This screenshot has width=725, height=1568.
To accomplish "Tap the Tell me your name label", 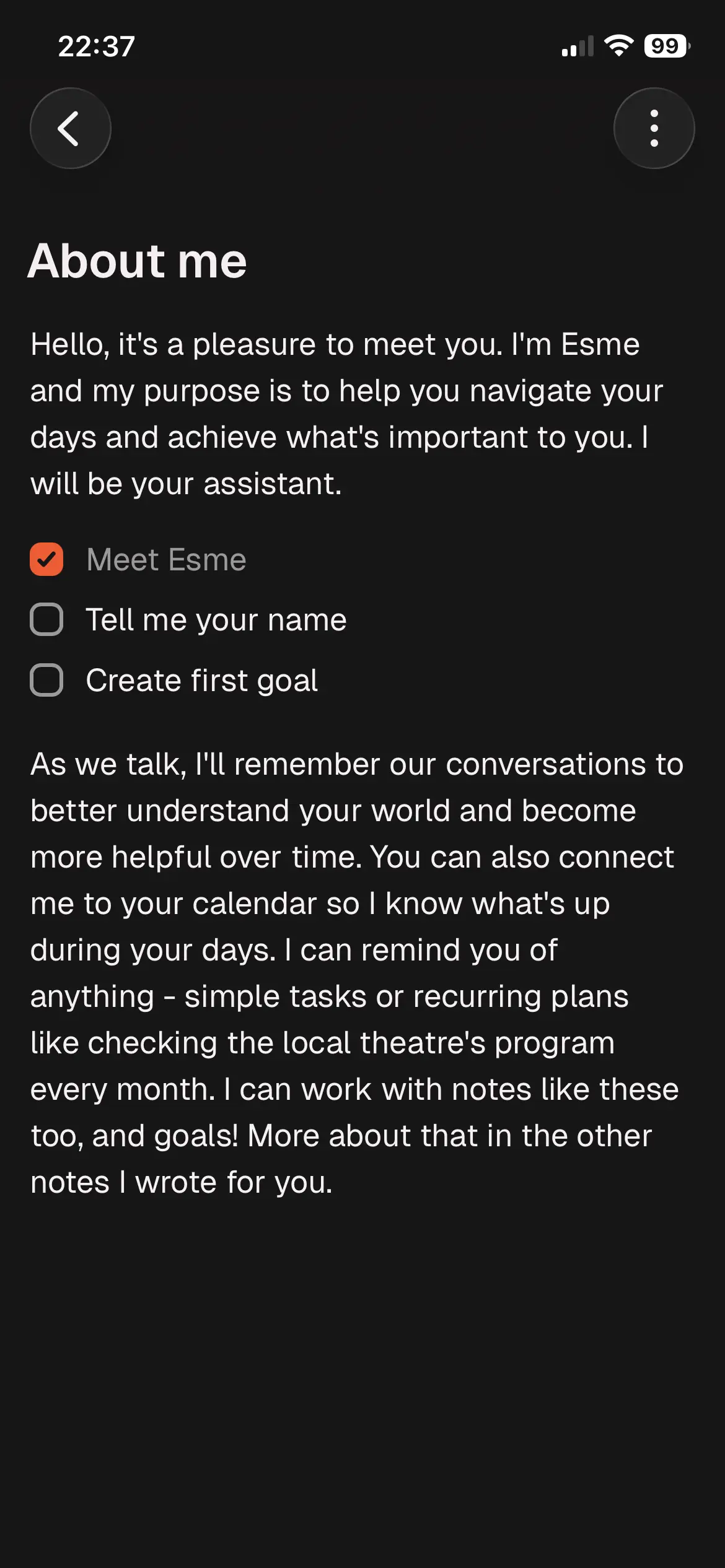I will point(216,620).
